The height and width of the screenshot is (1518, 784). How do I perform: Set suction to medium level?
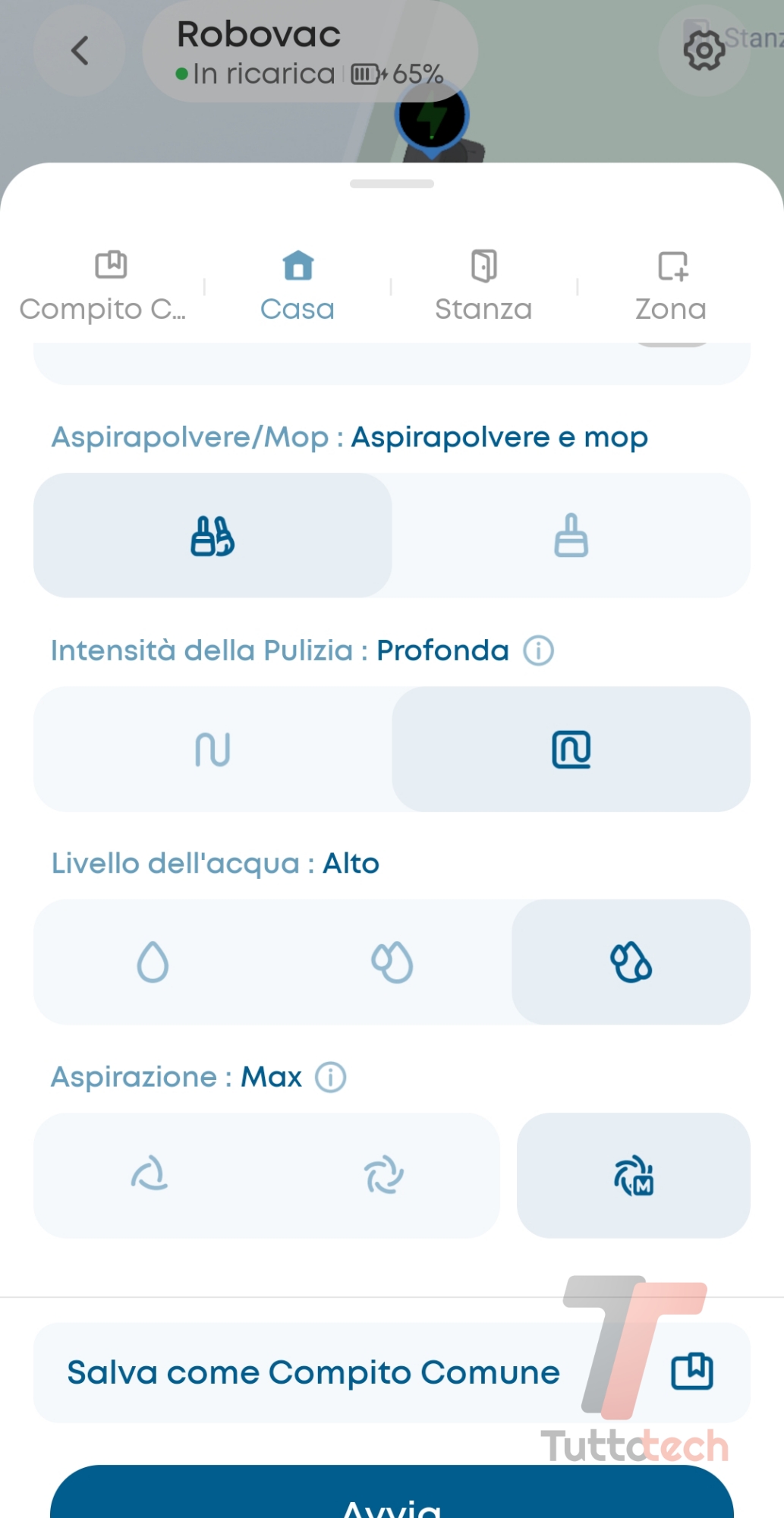coord(383,1175)
